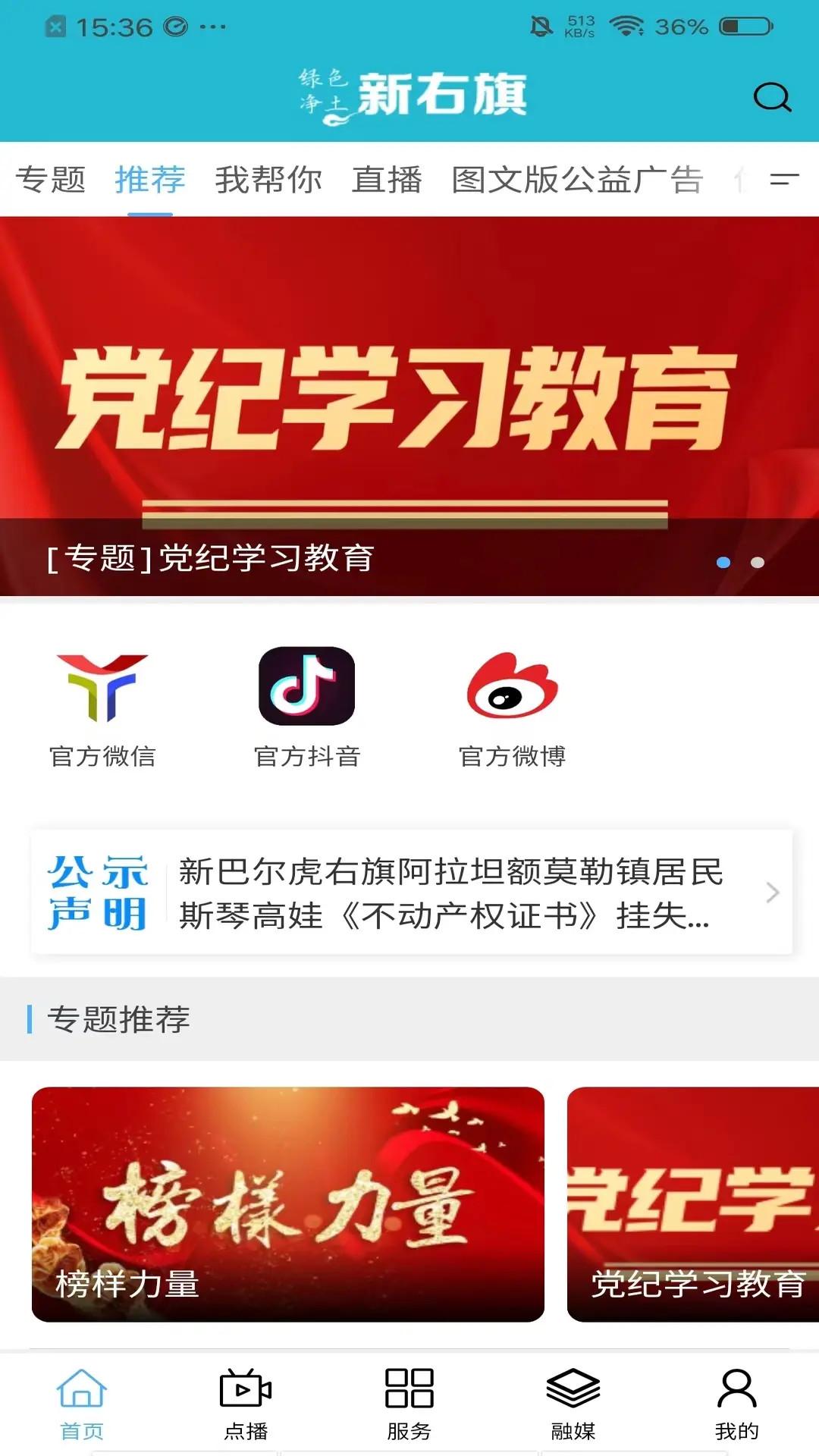The height and width of the screenshot is (1456, 819).
Task: Switch to the 直播 tab
Action: [387, 180]
